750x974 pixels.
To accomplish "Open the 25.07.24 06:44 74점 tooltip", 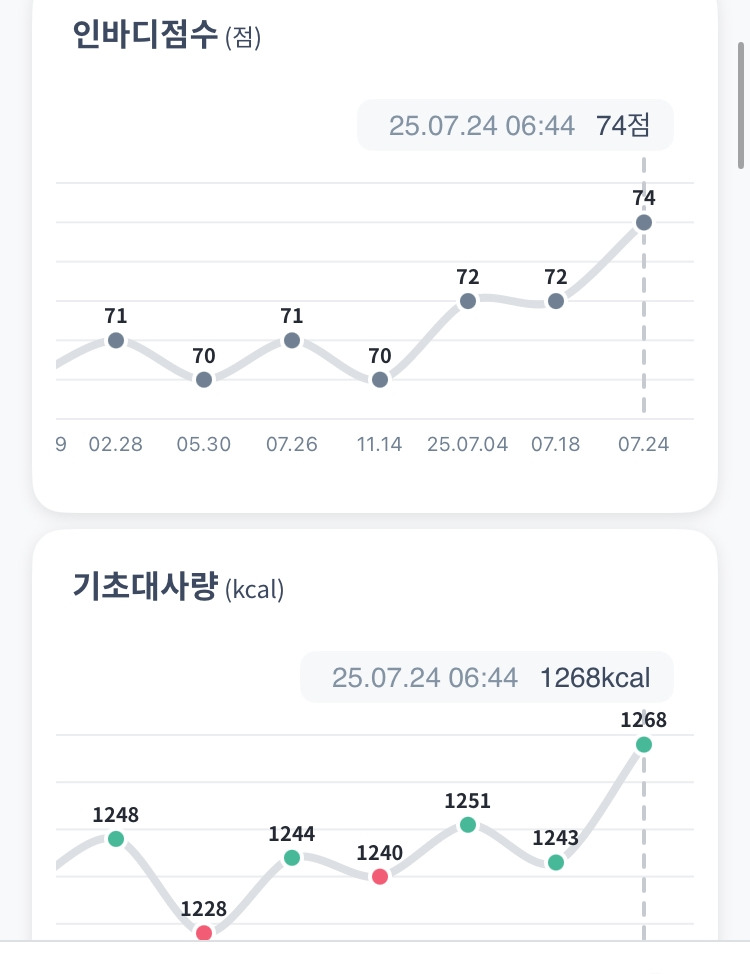I will pyautogui.click(x=516, y=124).
